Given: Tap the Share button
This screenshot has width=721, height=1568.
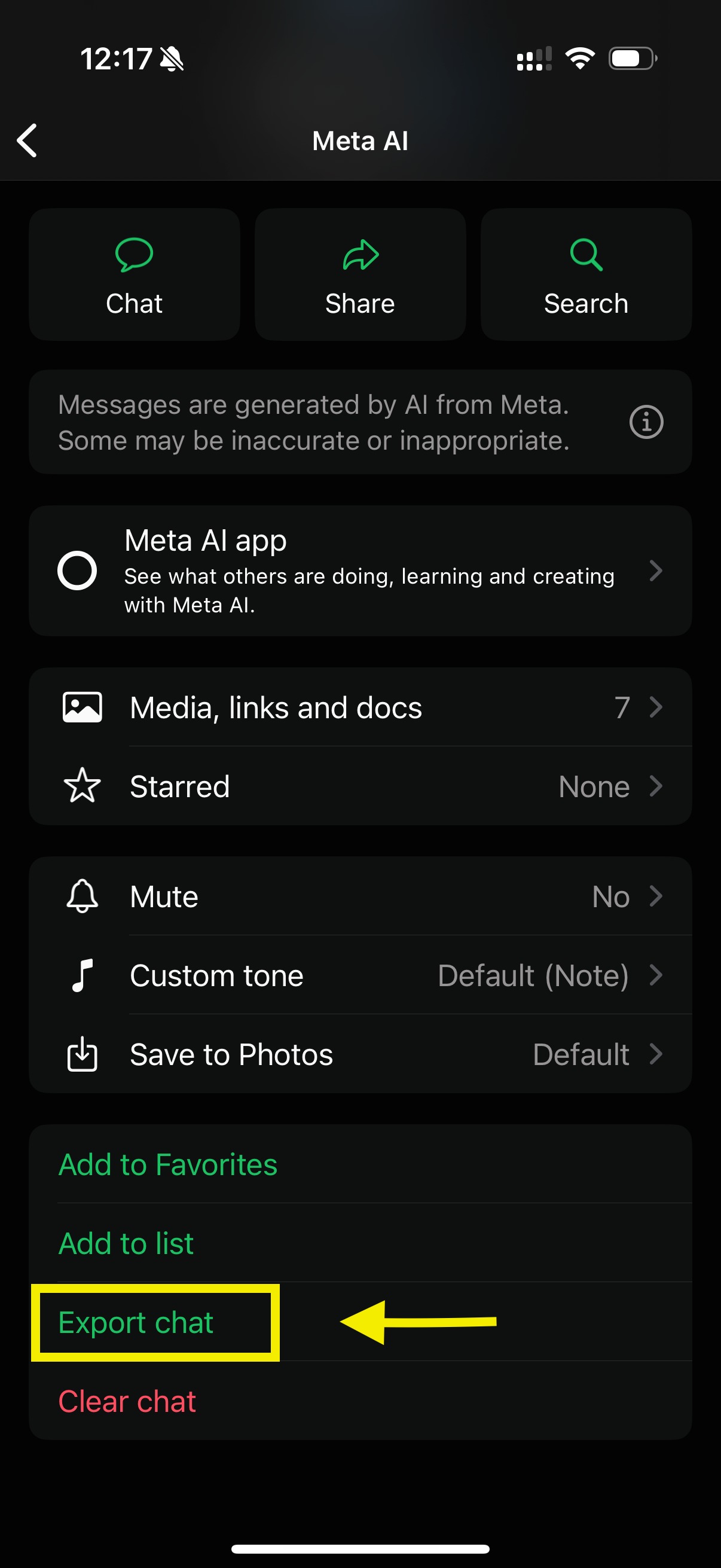Looking at the screenshot, I should pos(360,274).
